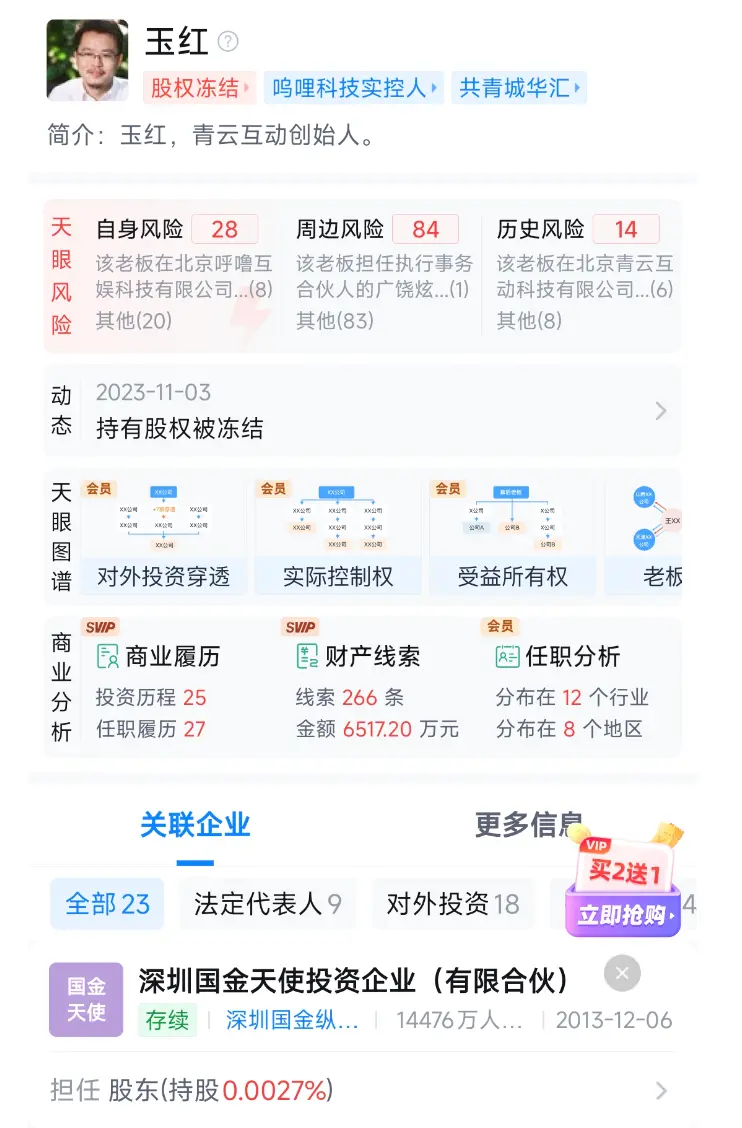Open 对外投资穿透 chart
742x1128 pixels.
click(163, 537)
